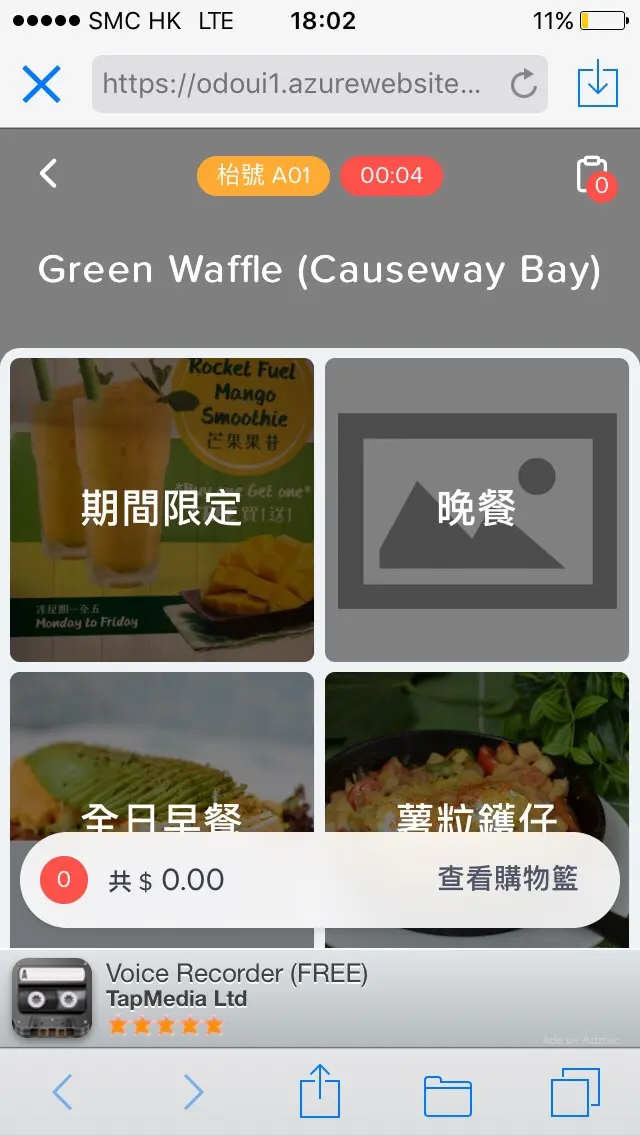Navigate forward in the browser toolbar
Image resolution: width=640 pixels, height=1136 pixels.
[193, 1092]
